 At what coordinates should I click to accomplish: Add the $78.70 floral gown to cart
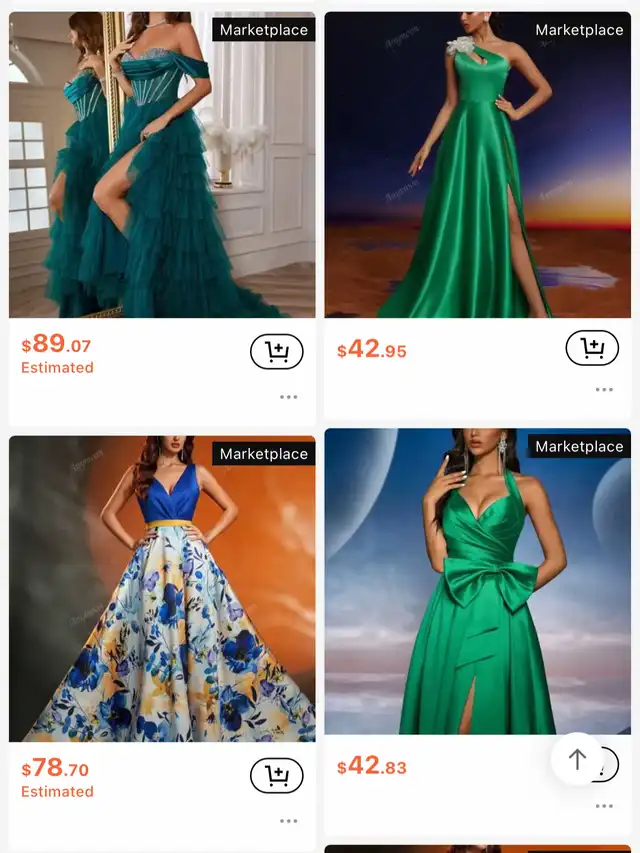tap(276, 776)
